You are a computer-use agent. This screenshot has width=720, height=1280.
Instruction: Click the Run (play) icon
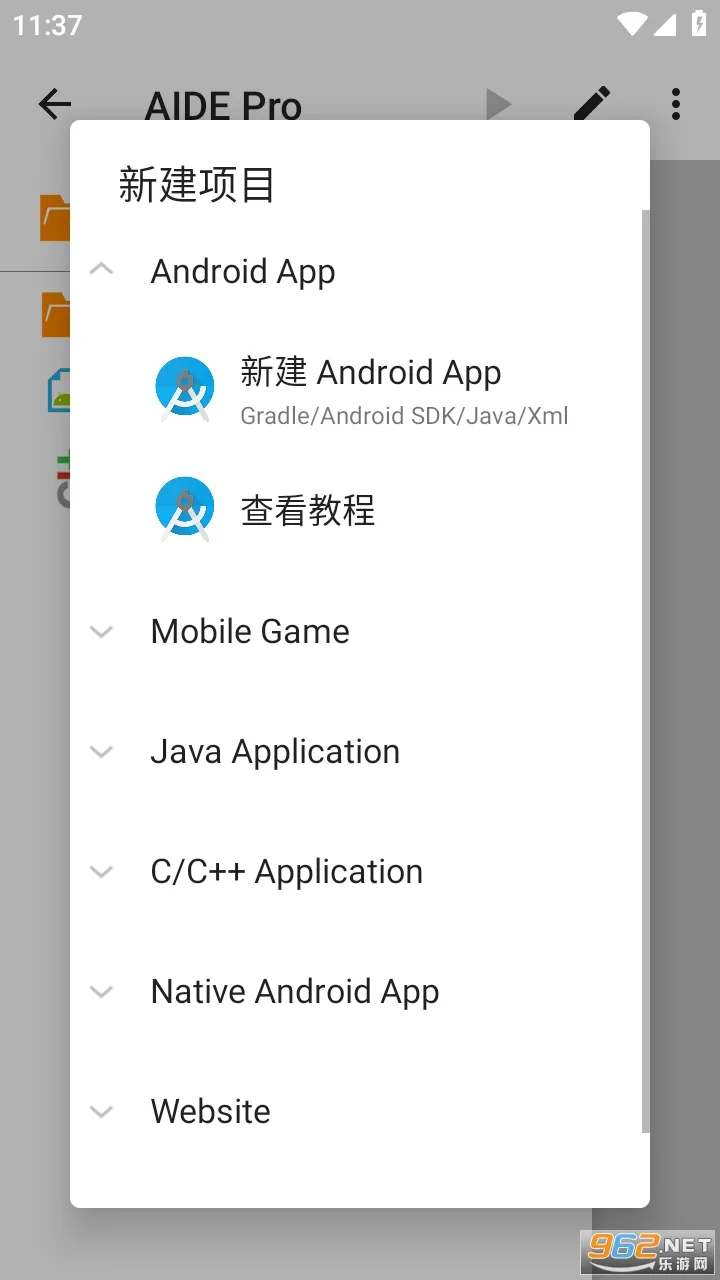[499, 104]
